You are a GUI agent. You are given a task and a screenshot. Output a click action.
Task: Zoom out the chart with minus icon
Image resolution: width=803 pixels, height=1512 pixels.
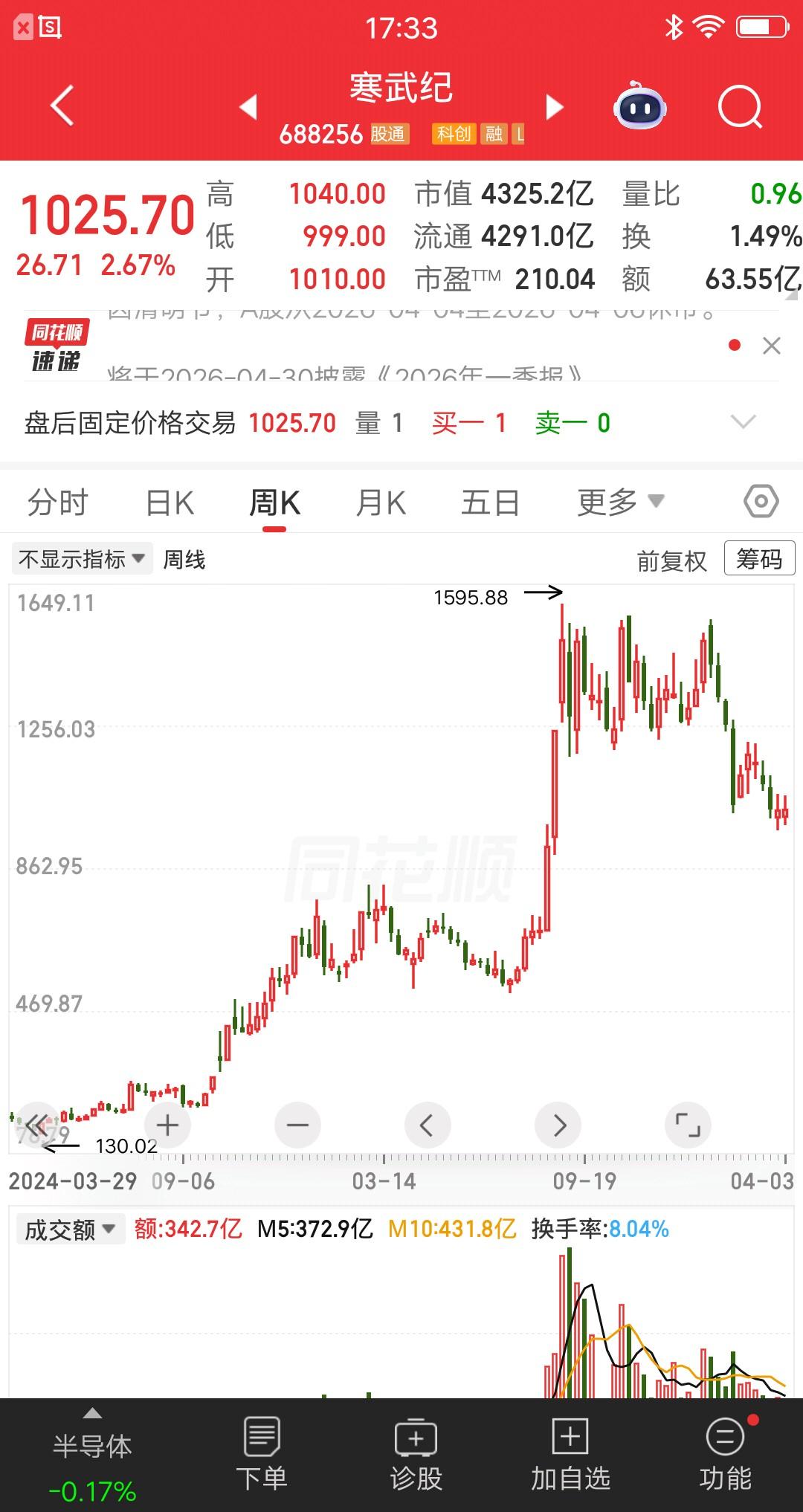pos(297,1125)
